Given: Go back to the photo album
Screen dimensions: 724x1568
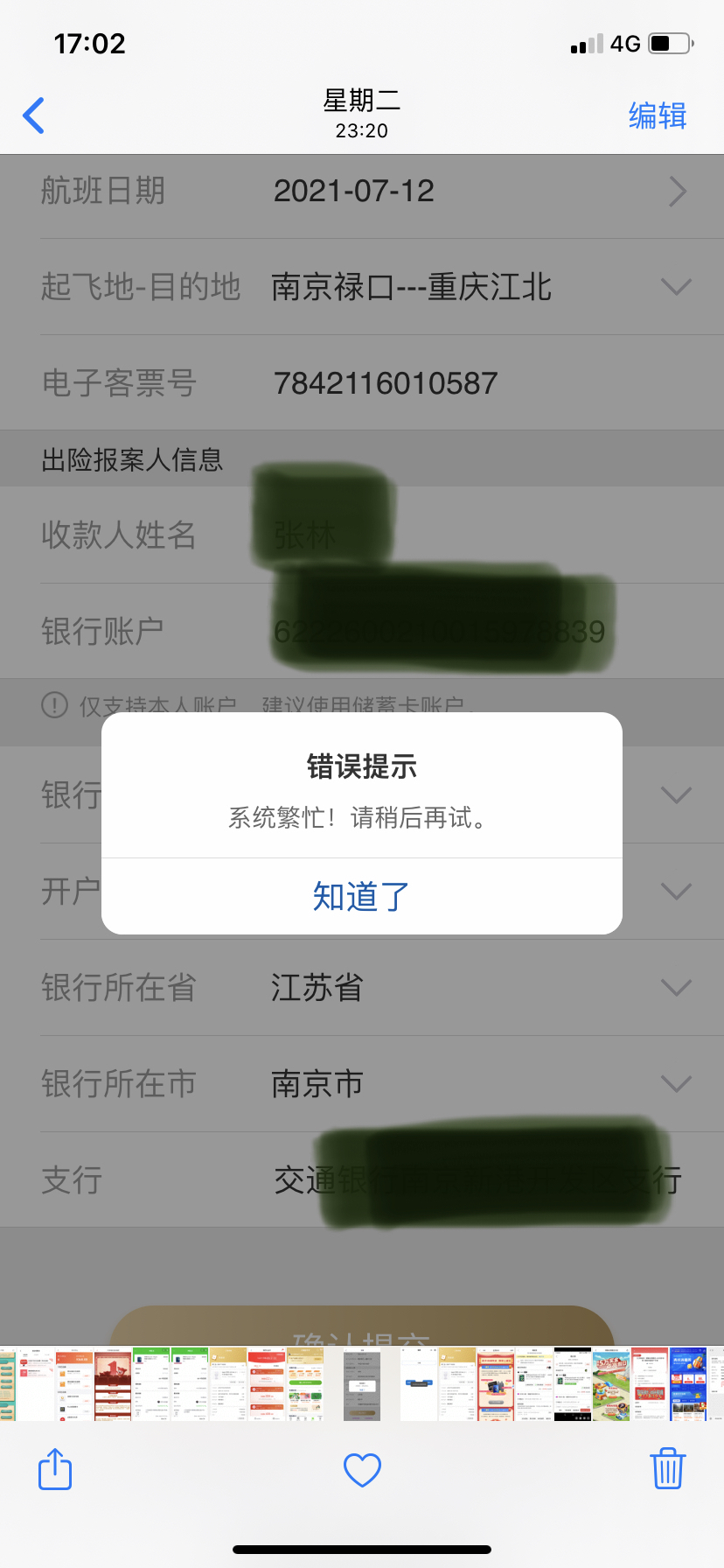Looking at the screenshot, I should (33, 115).
